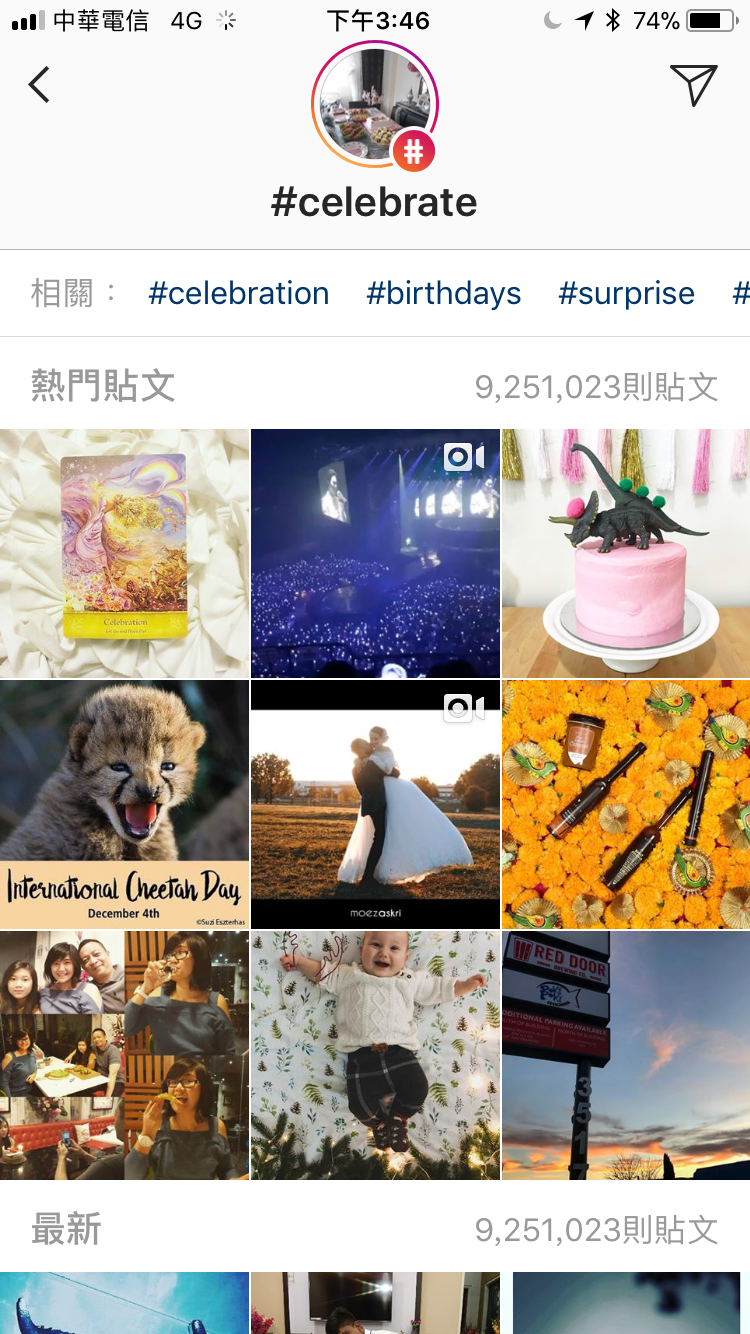Select the #celebration related hashtag
This screenshot has height=1334, width=750.
[238, 293]
